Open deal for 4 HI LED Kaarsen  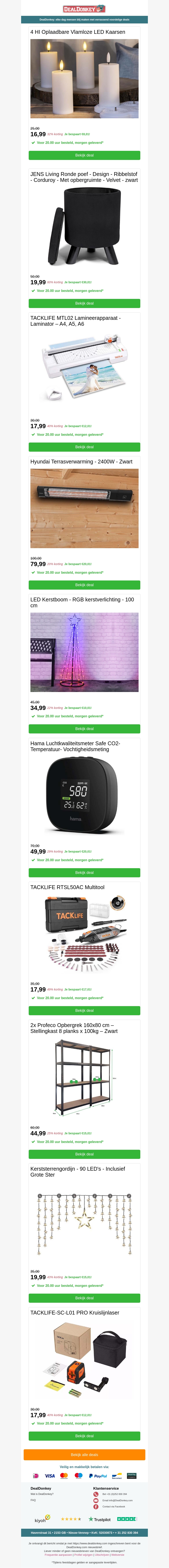click(x=84, y=155)
